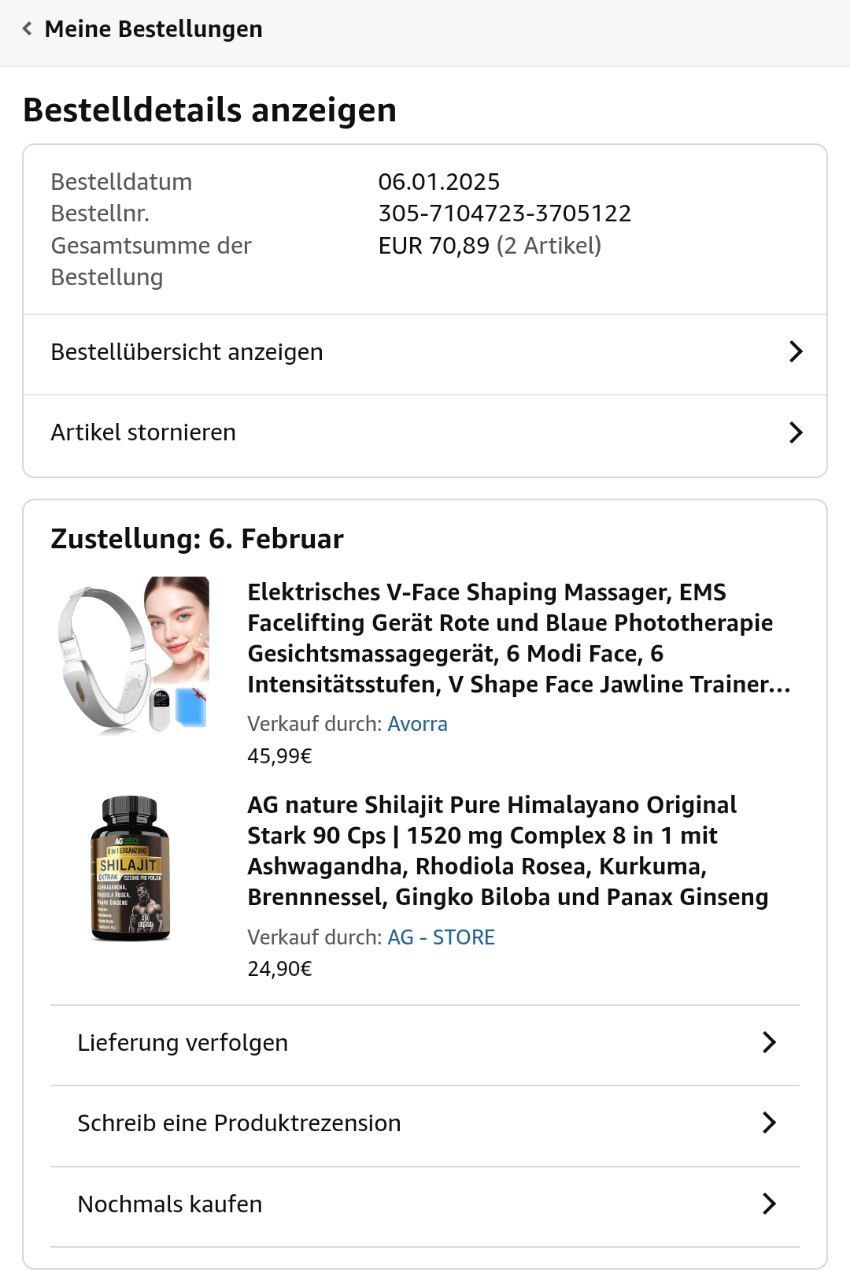Select Artikel stornieren

[425, 432]
